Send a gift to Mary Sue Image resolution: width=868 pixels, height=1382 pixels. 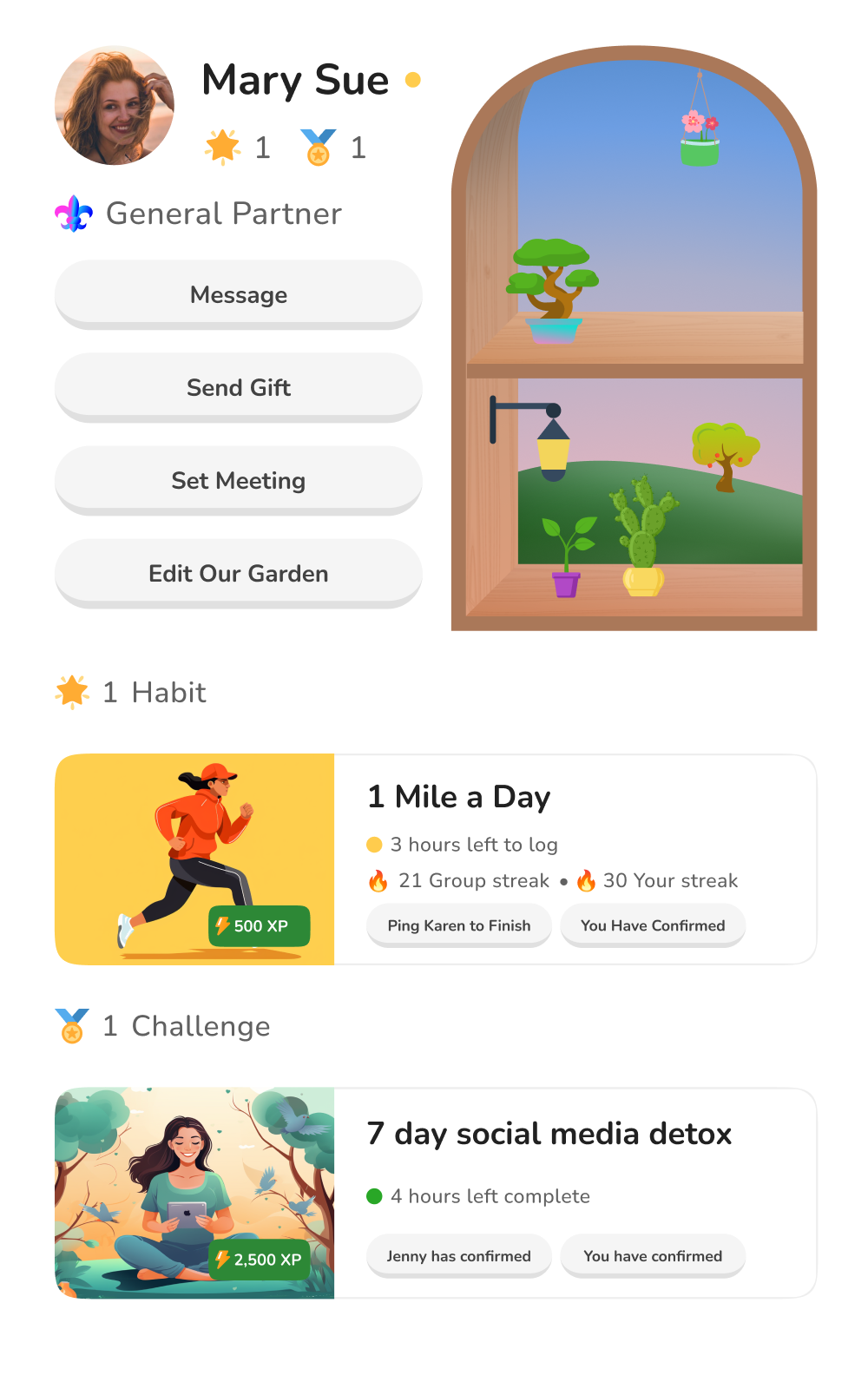tap(238, 387)
